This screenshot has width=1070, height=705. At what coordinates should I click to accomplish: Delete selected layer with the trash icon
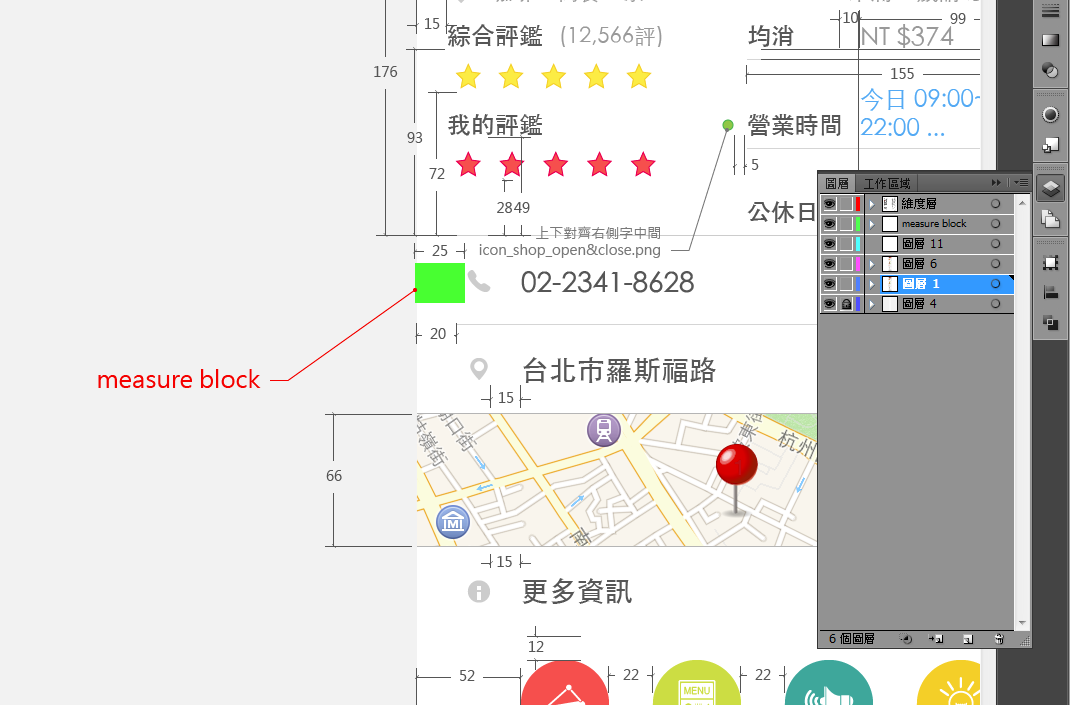998,638
